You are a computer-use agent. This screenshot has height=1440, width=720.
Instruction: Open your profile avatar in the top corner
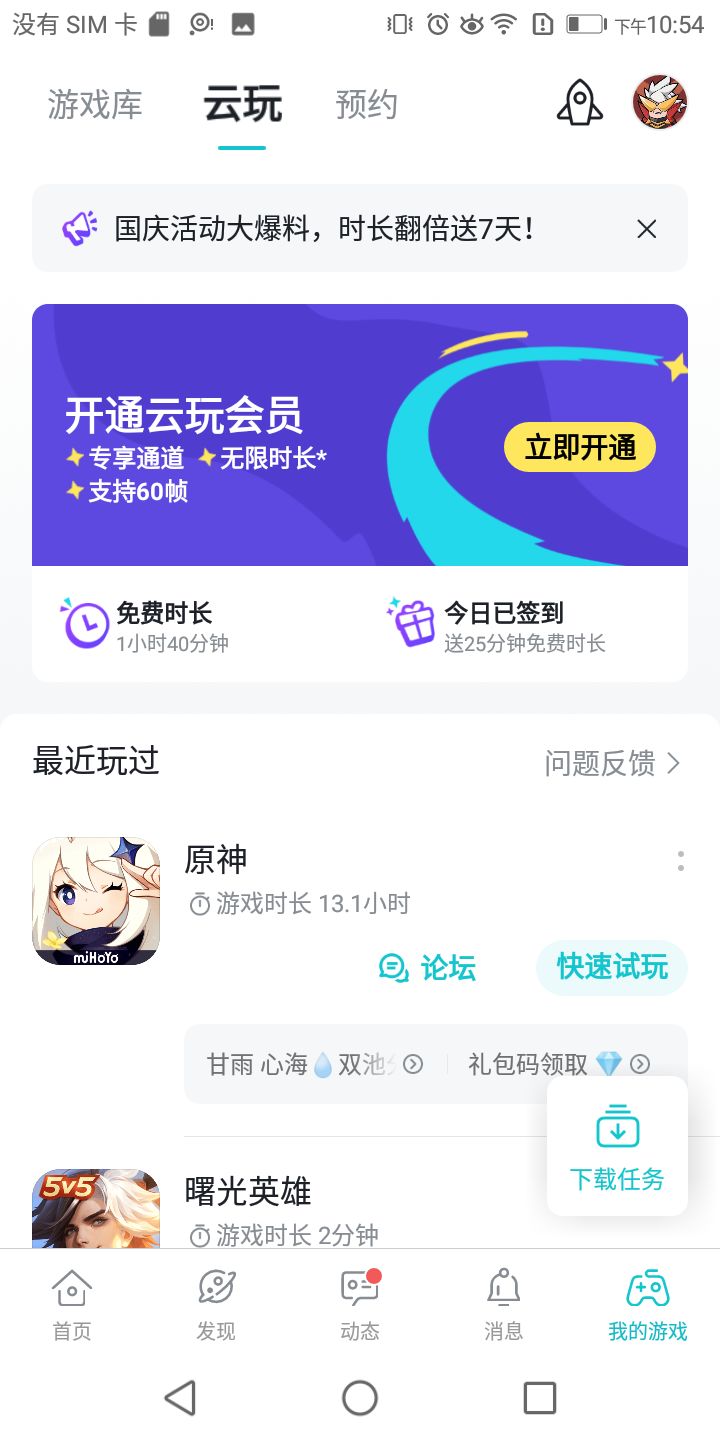coord(659,101)
